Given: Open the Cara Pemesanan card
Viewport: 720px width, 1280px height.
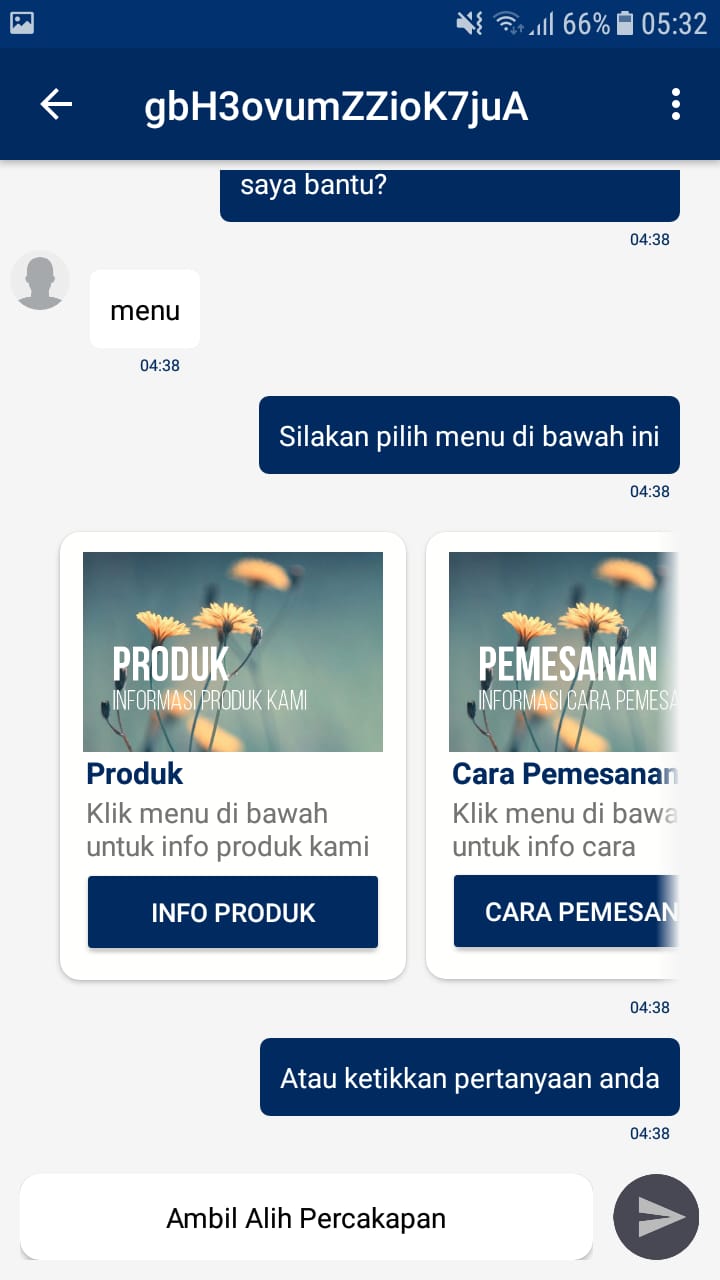Looking at the screenshot, I should [553, 756].
